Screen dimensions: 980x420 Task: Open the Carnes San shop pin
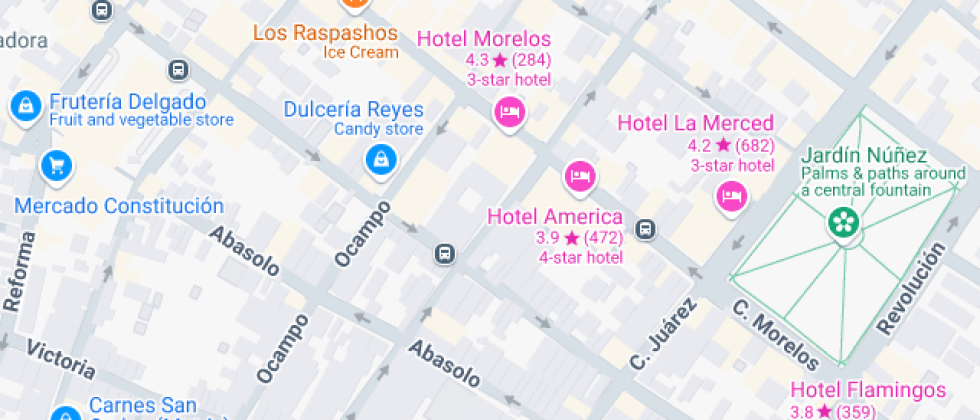pos(66,414)
